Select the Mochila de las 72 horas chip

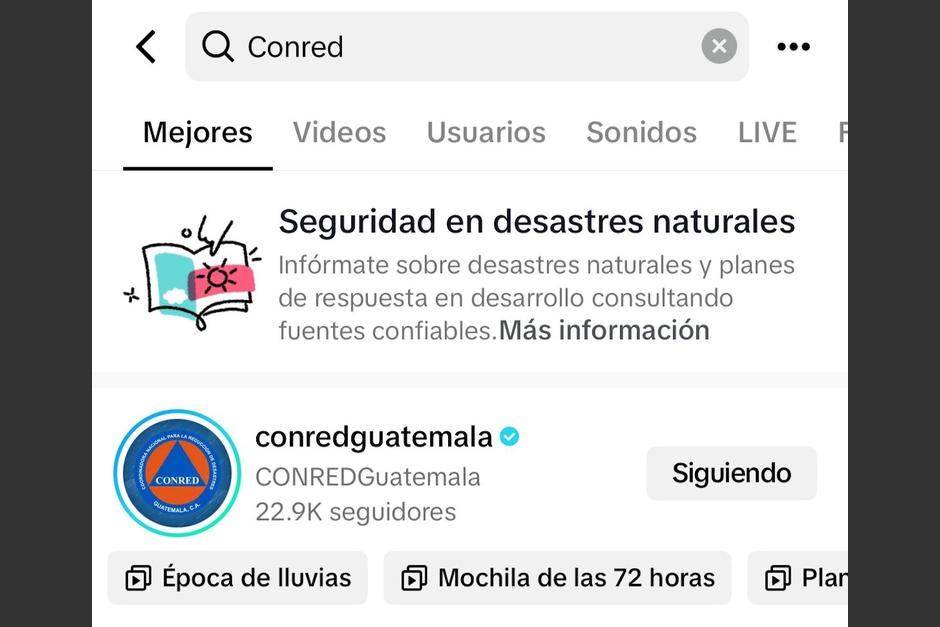pyautogui.click(x=557, y=578)
